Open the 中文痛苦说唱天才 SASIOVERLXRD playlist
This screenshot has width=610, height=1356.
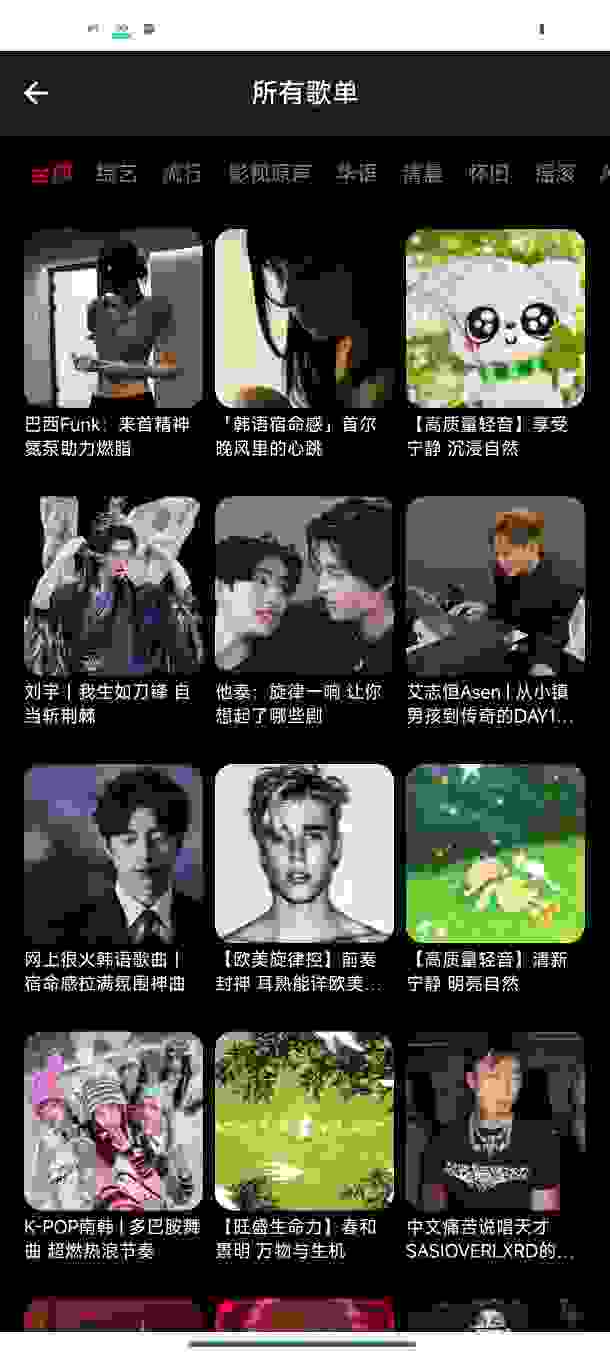pos(495,1120)
